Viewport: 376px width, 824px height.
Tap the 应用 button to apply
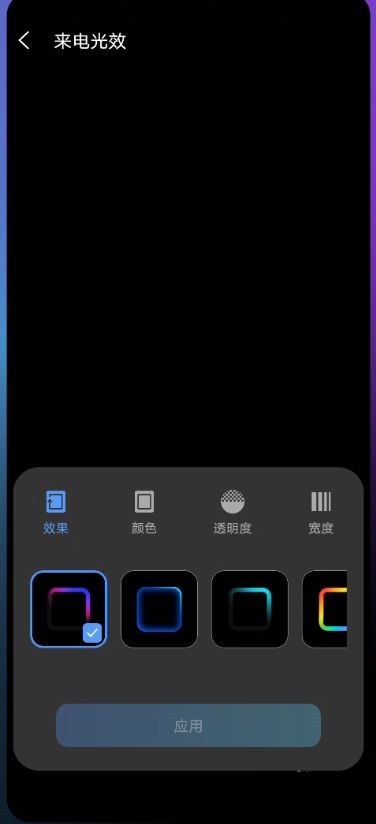(188, 726)
